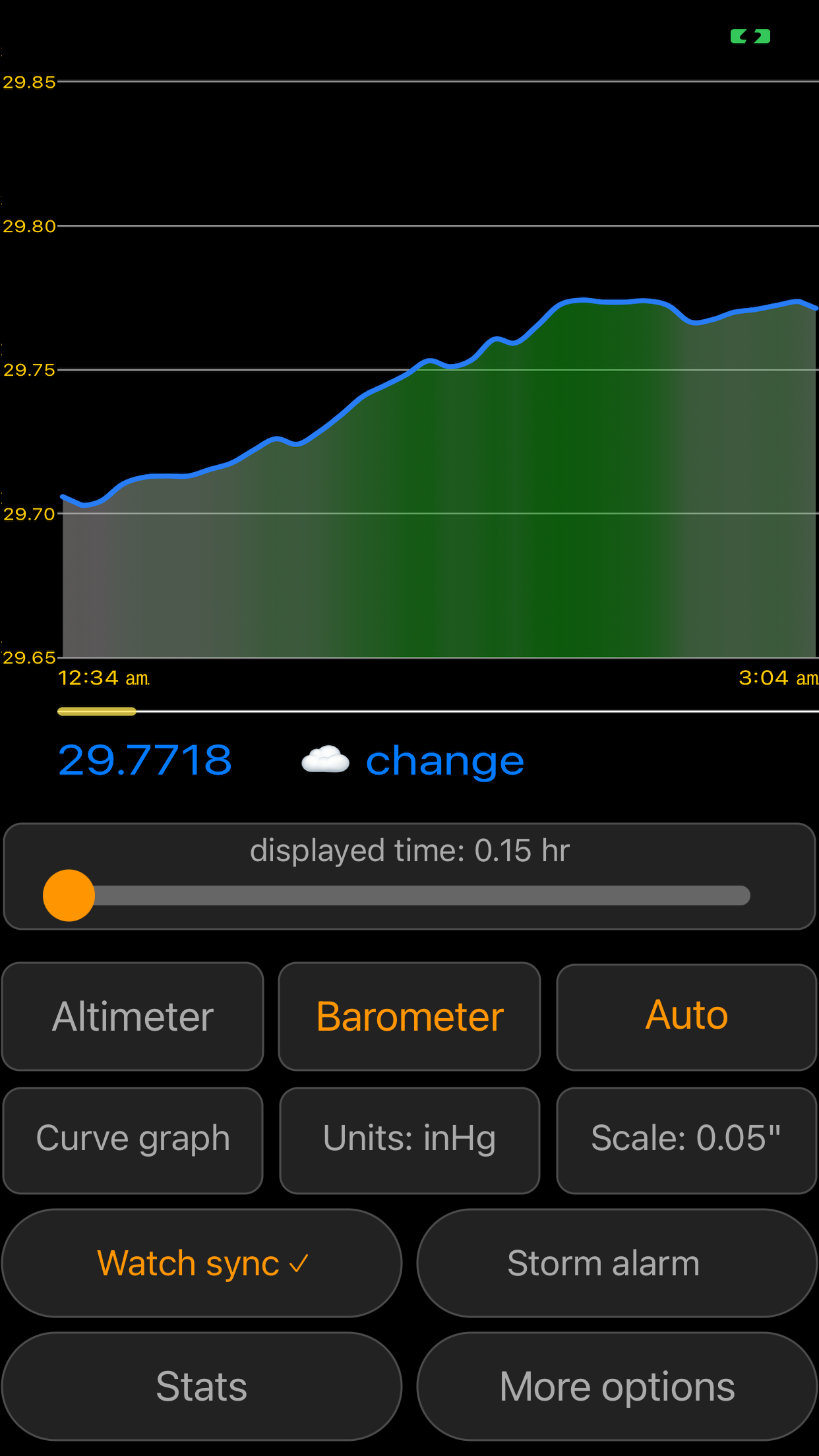The image size is (819, 1456).
Task: Select Barometer mode
Action: [409, 1016]
